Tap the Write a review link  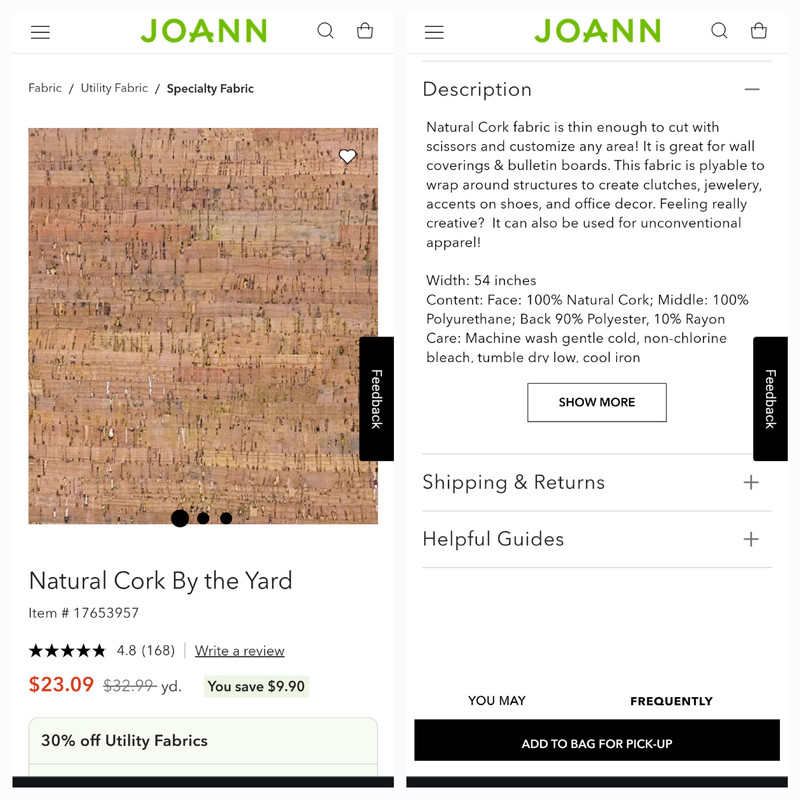(239, 651)
